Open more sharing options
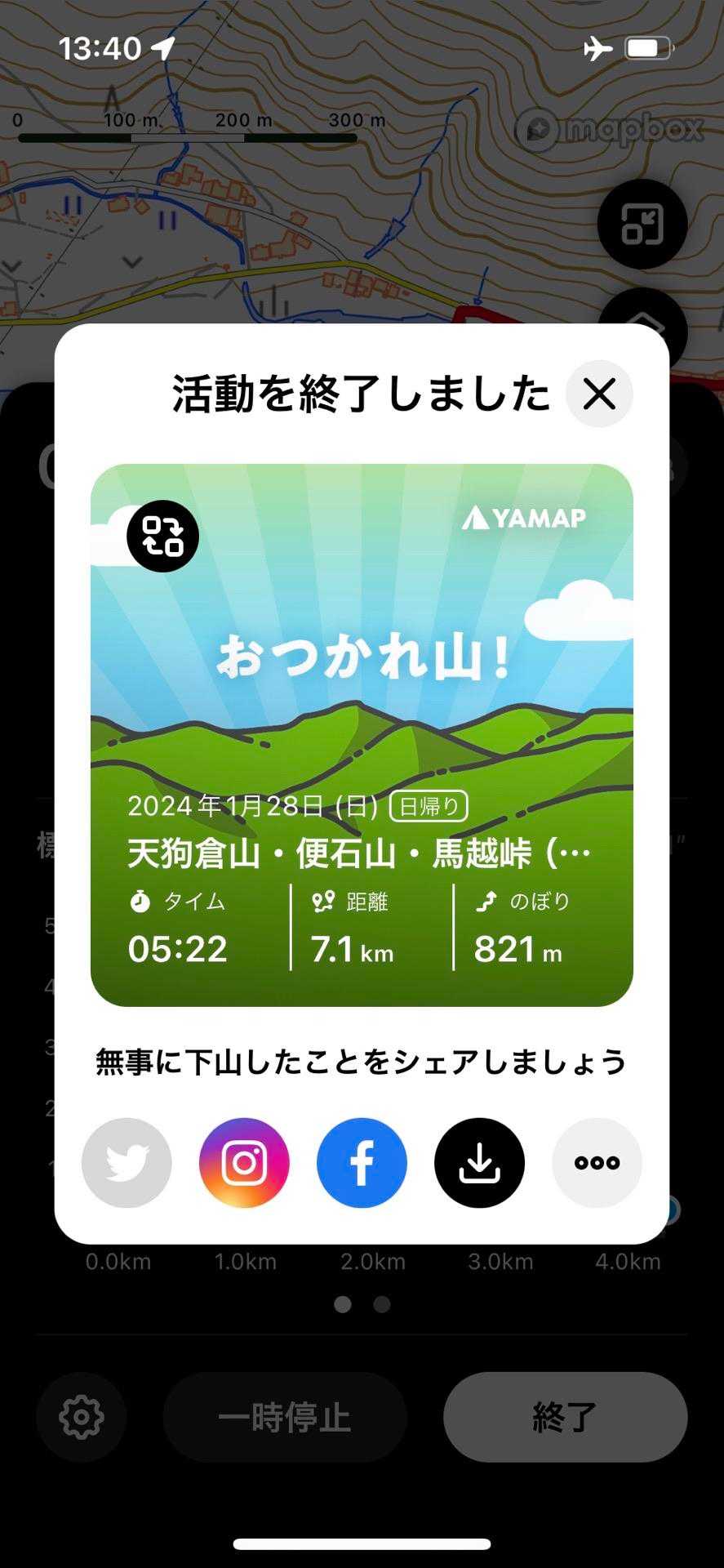Image resolution: width=724 pixels, height=1568 pixels. click(x=597, y=1162)
